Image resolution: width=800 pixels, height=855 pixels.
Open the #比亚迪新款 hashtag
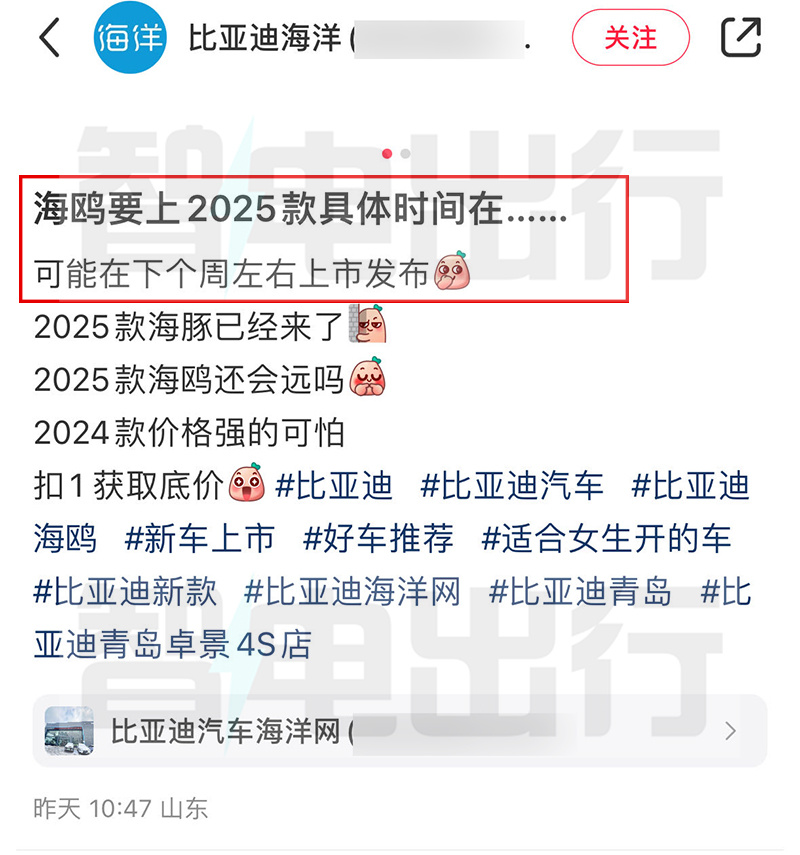coord(125,591)
